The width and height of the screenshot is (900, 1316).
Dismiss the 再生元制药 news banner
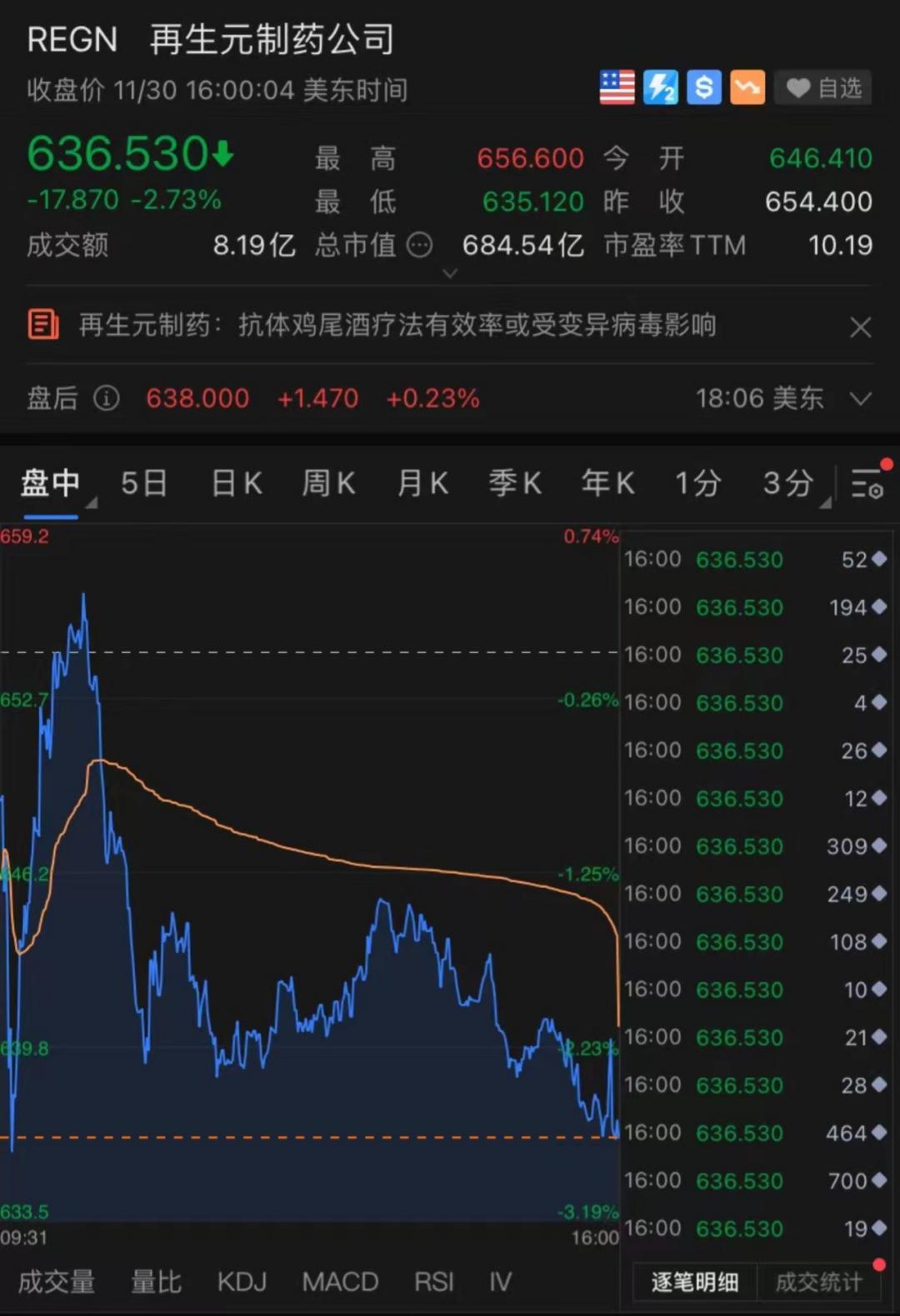tap(860, 327)
